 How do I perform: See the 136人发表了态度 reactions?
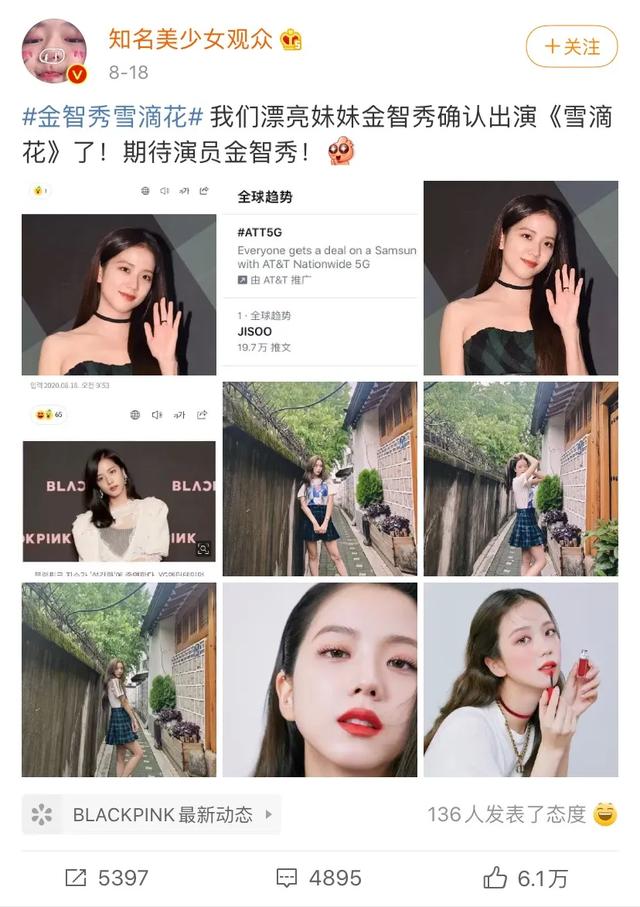520,815
